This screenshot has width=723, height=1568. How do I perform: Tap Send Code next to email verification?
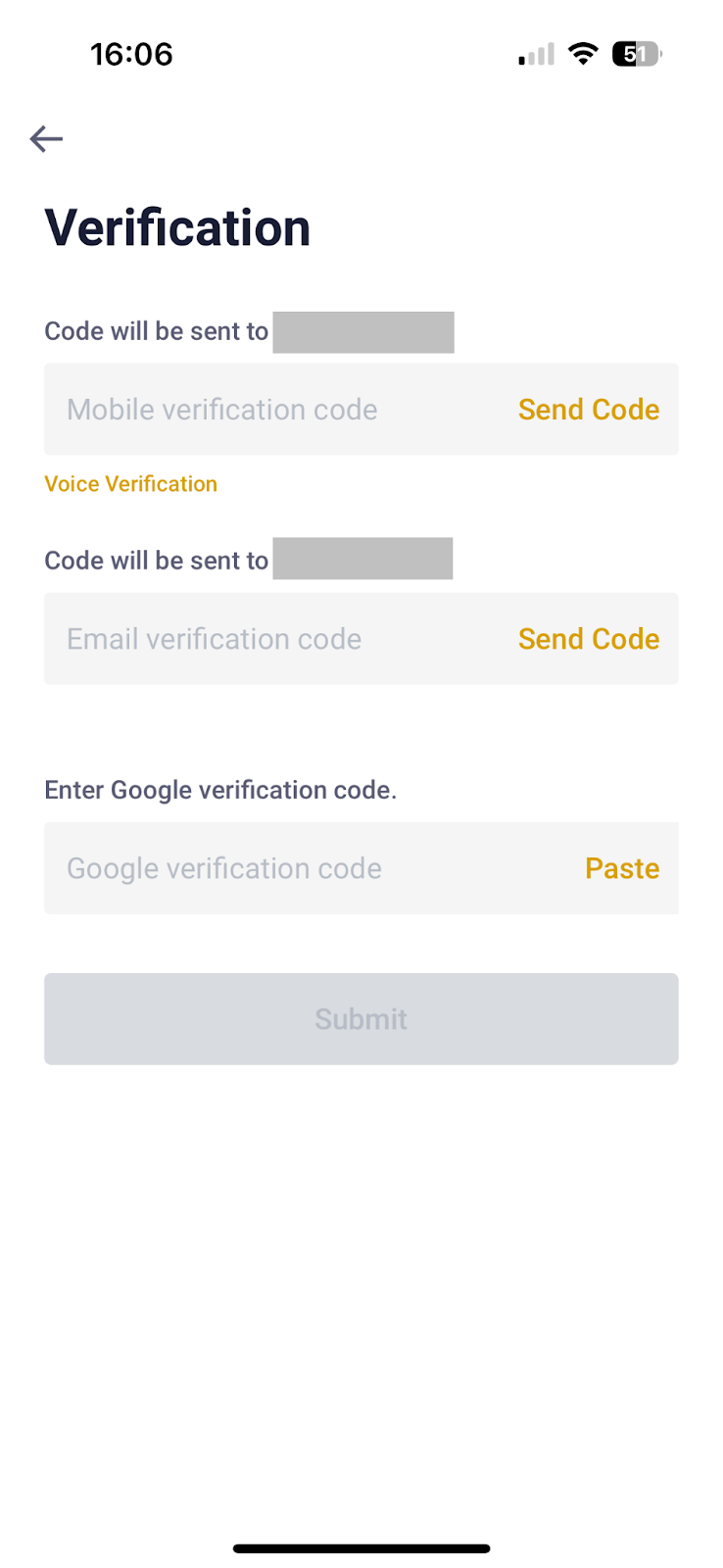[588, 638]
